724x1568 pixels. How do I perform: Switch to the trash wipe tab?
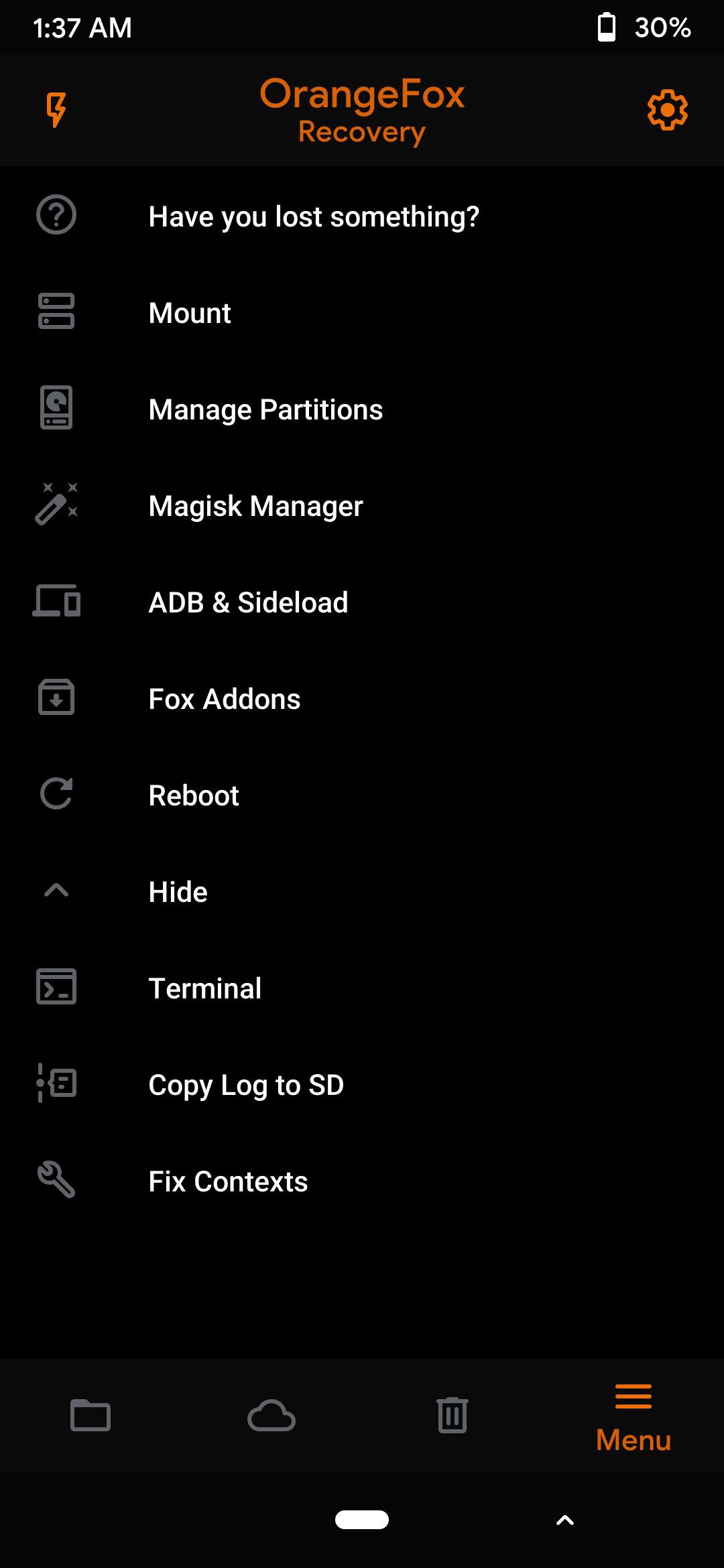pyautogui.click(x=452, y=1415)
